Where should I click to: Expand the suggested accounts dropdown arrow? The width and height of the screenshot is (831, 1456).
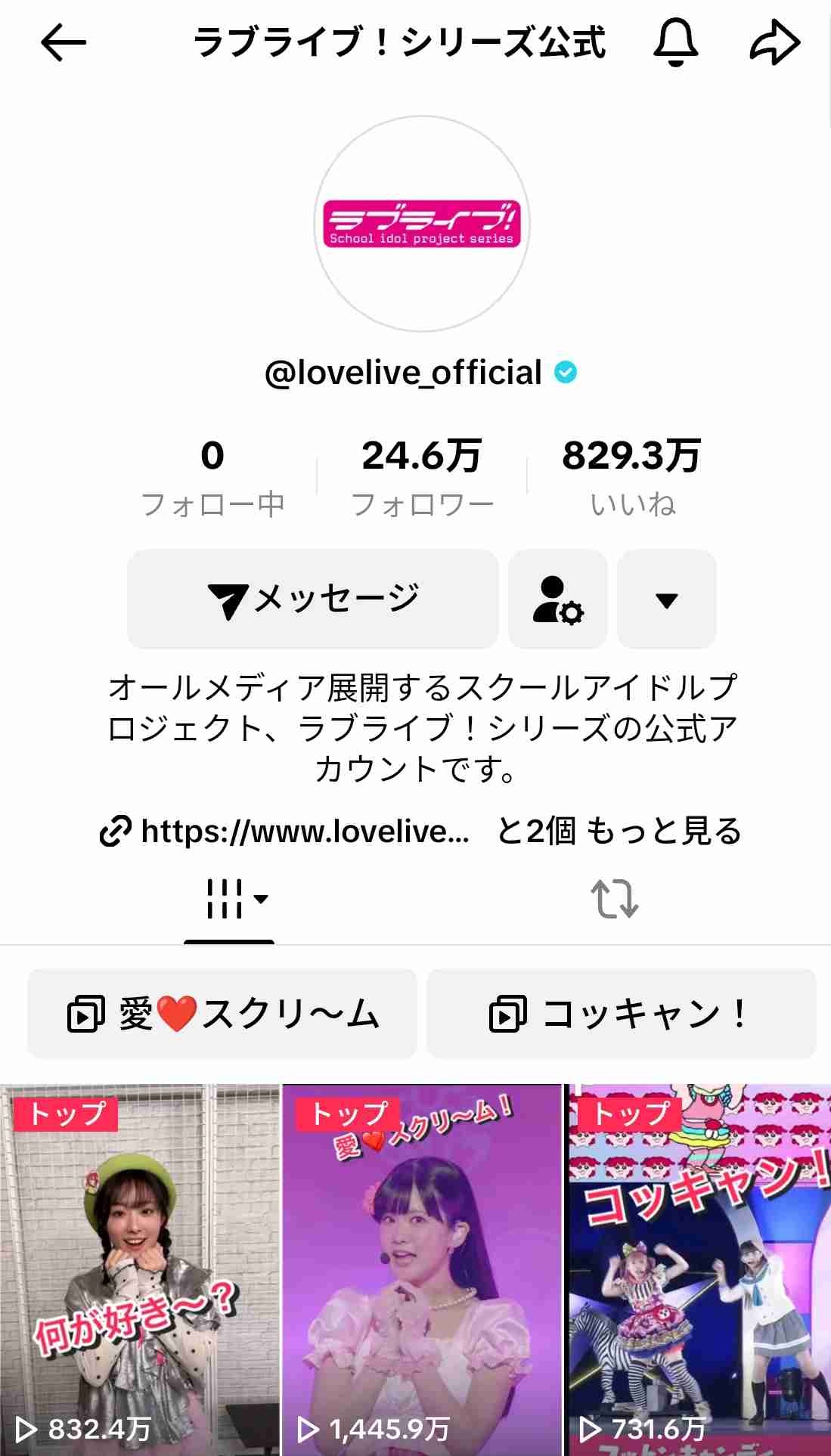coord(666,599)
